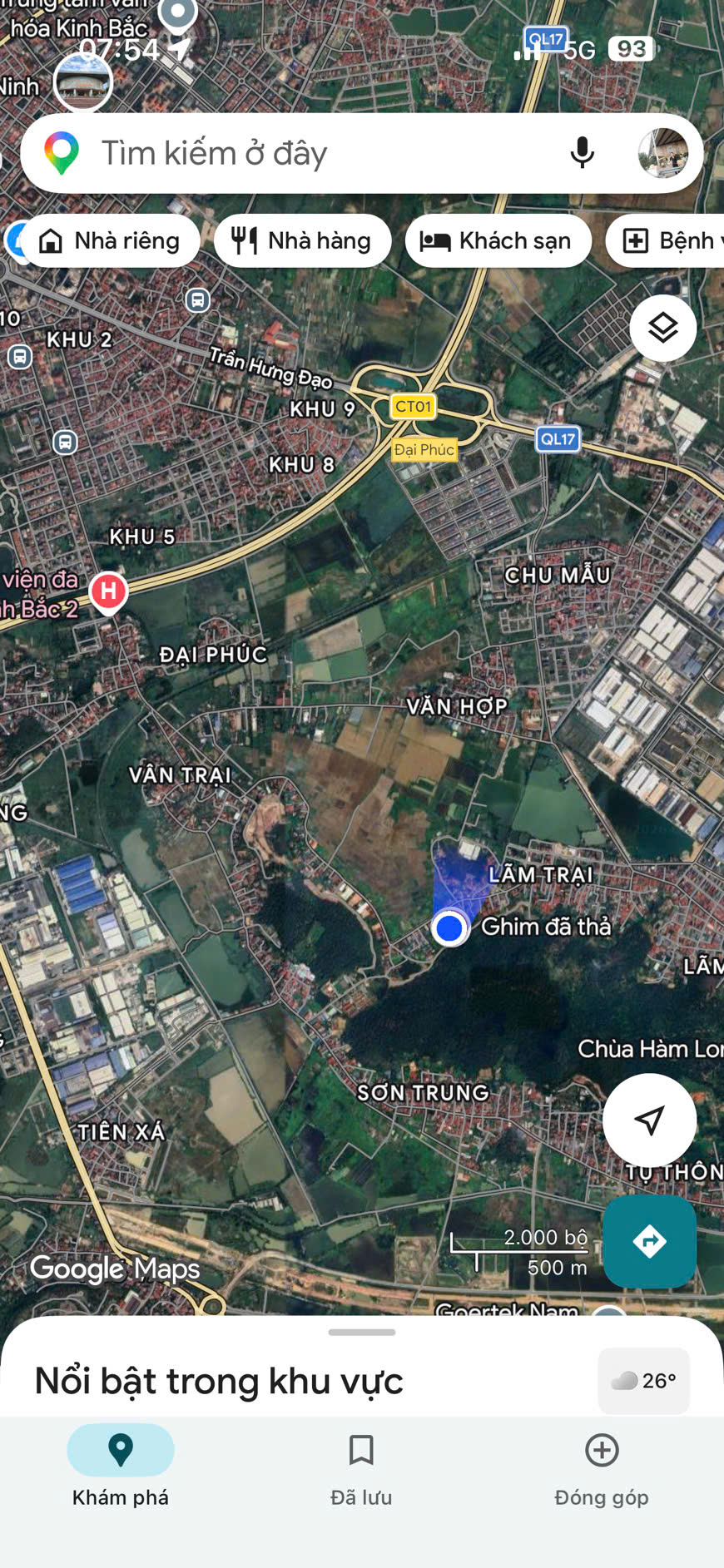Image resolution: width=724 pixels, height=1568 pixels.
Task: Open the 26° weather widget
Action: (643, 1381)
